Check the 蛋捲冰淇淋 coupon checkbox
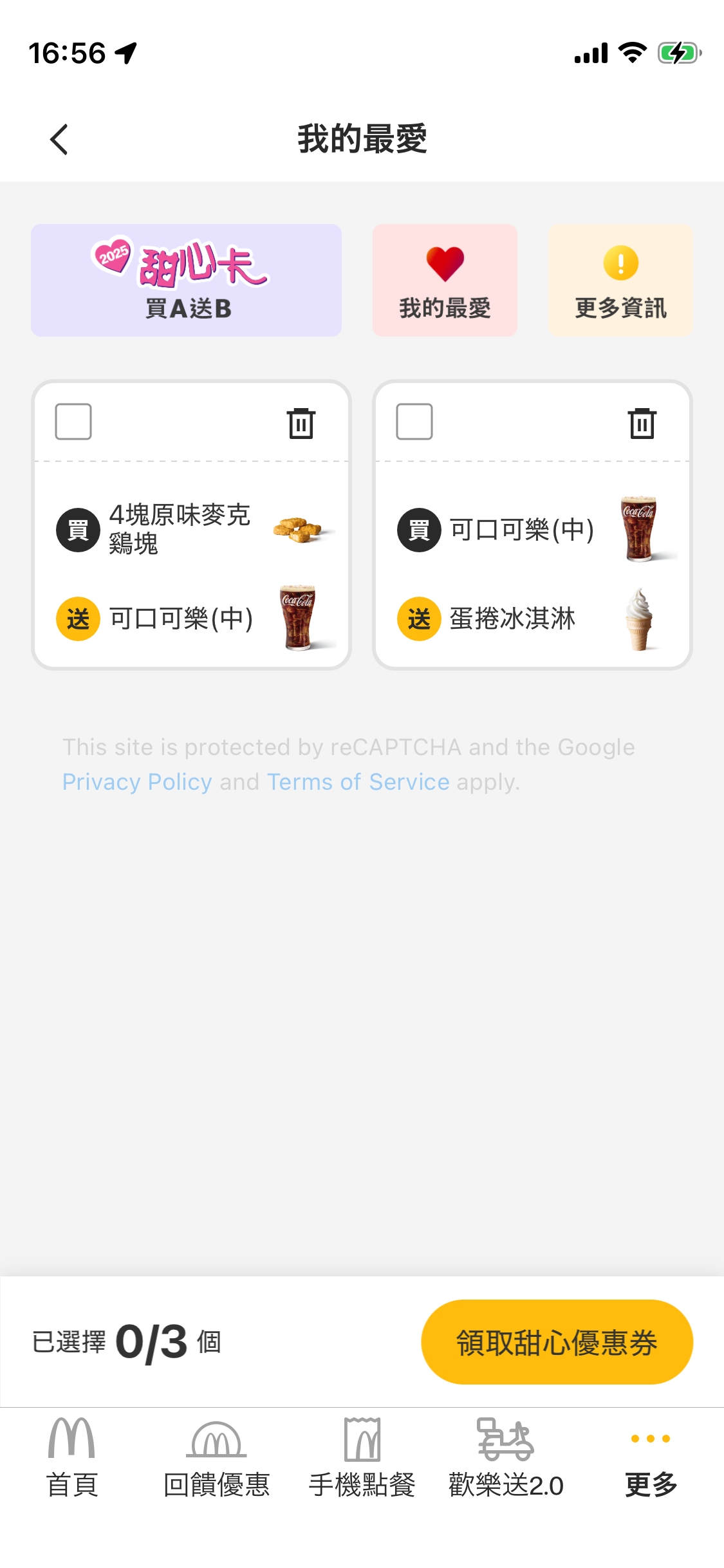Viewport: 724px width, 1568px height. [x=414, y=422]
